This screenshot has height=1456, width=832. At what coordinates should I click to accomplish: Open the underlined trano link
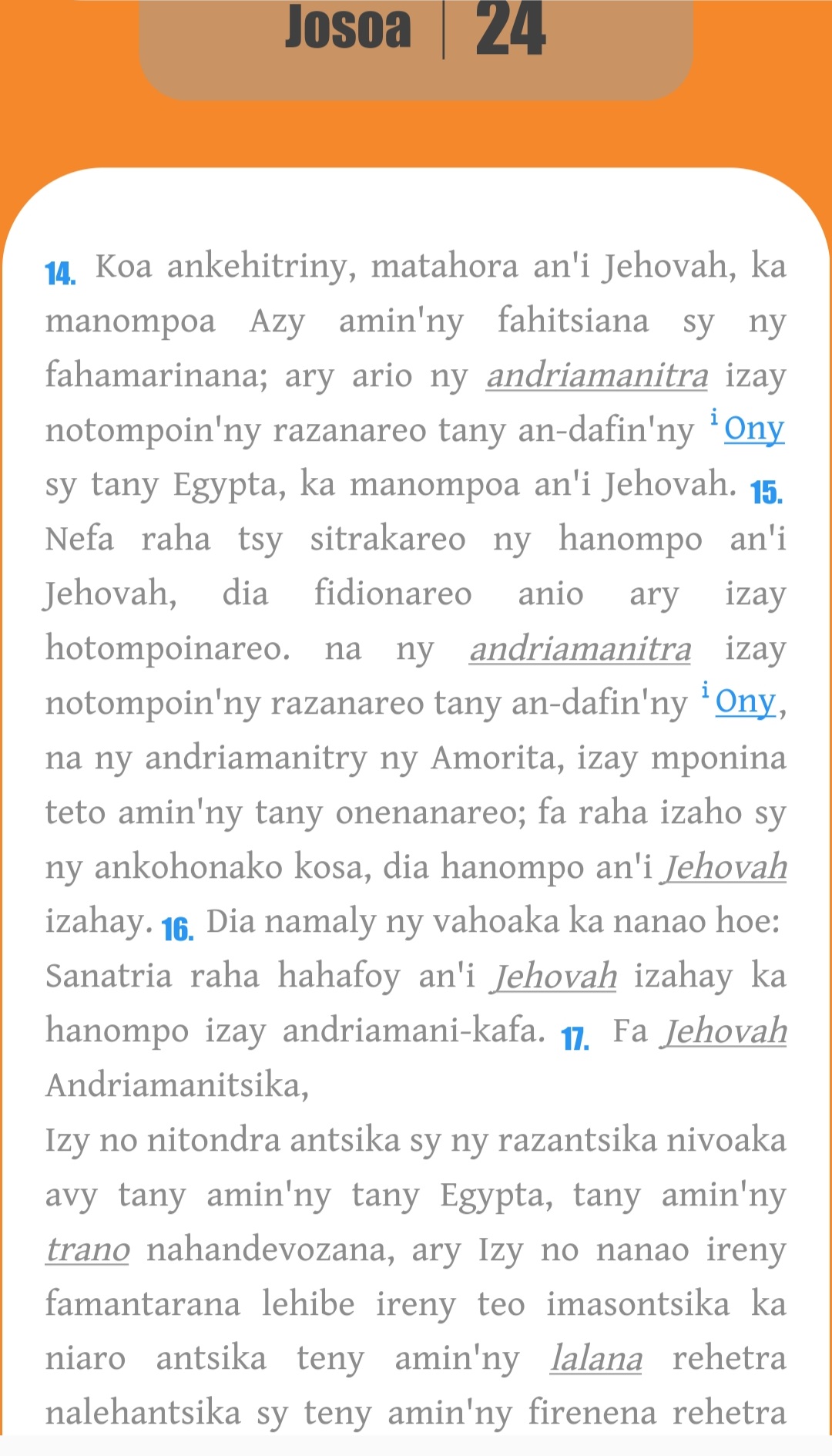pyautogui.click(x=87, y=1249)
